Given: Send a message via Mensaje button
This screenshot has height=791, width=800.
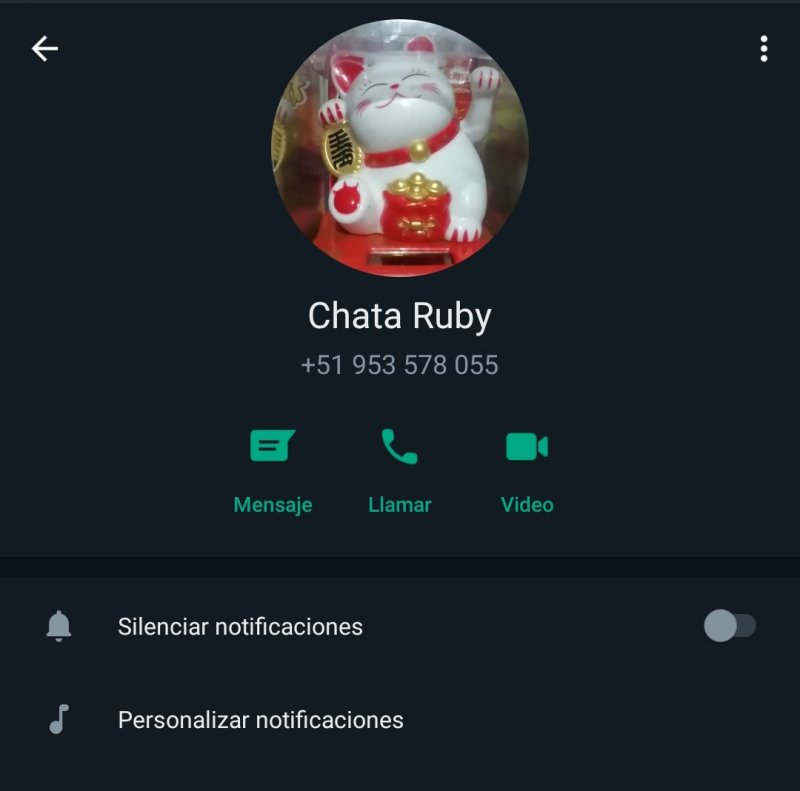Looking at the screenshot, I should coord(272,468).
